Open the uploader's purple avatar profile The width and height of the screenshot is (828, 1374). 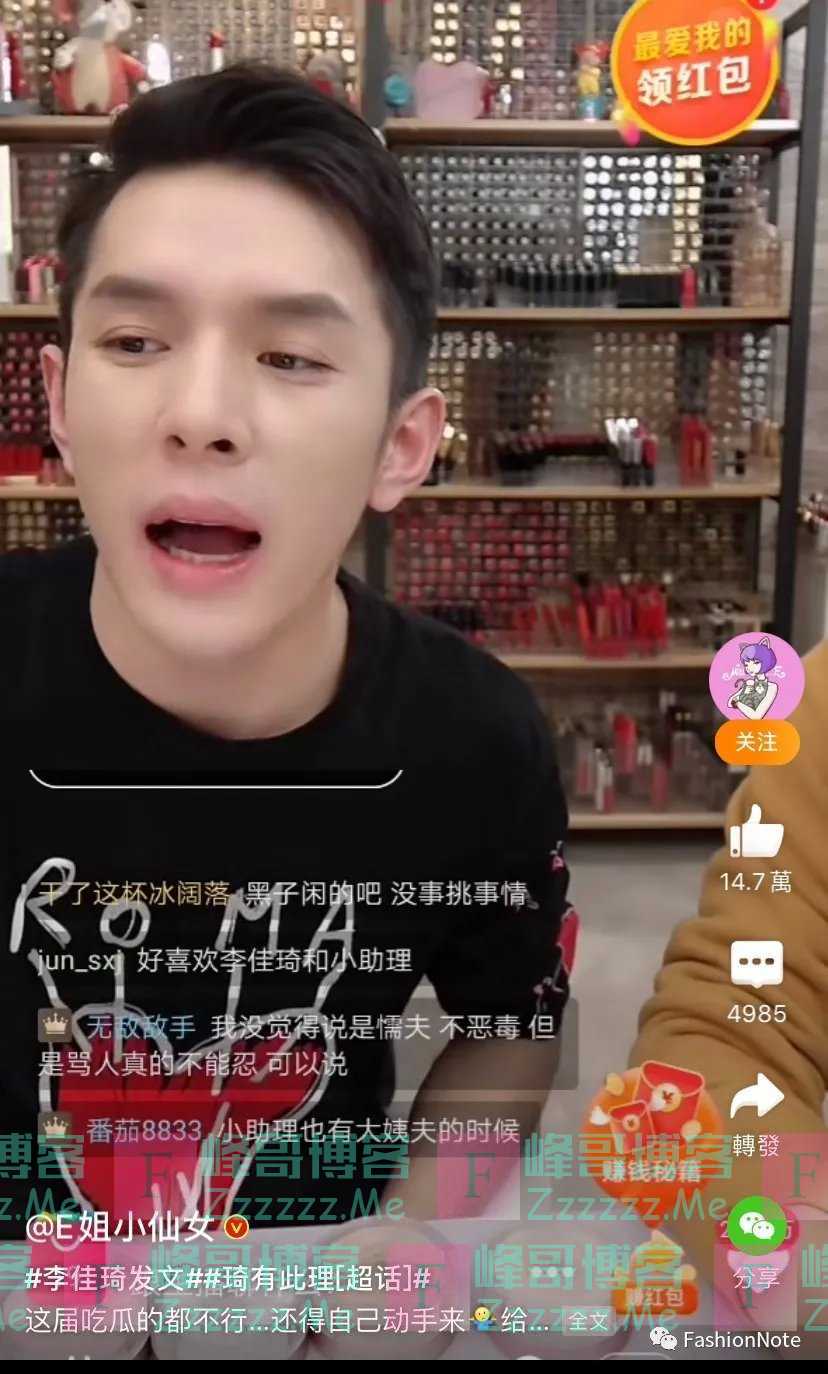[756, 679]
